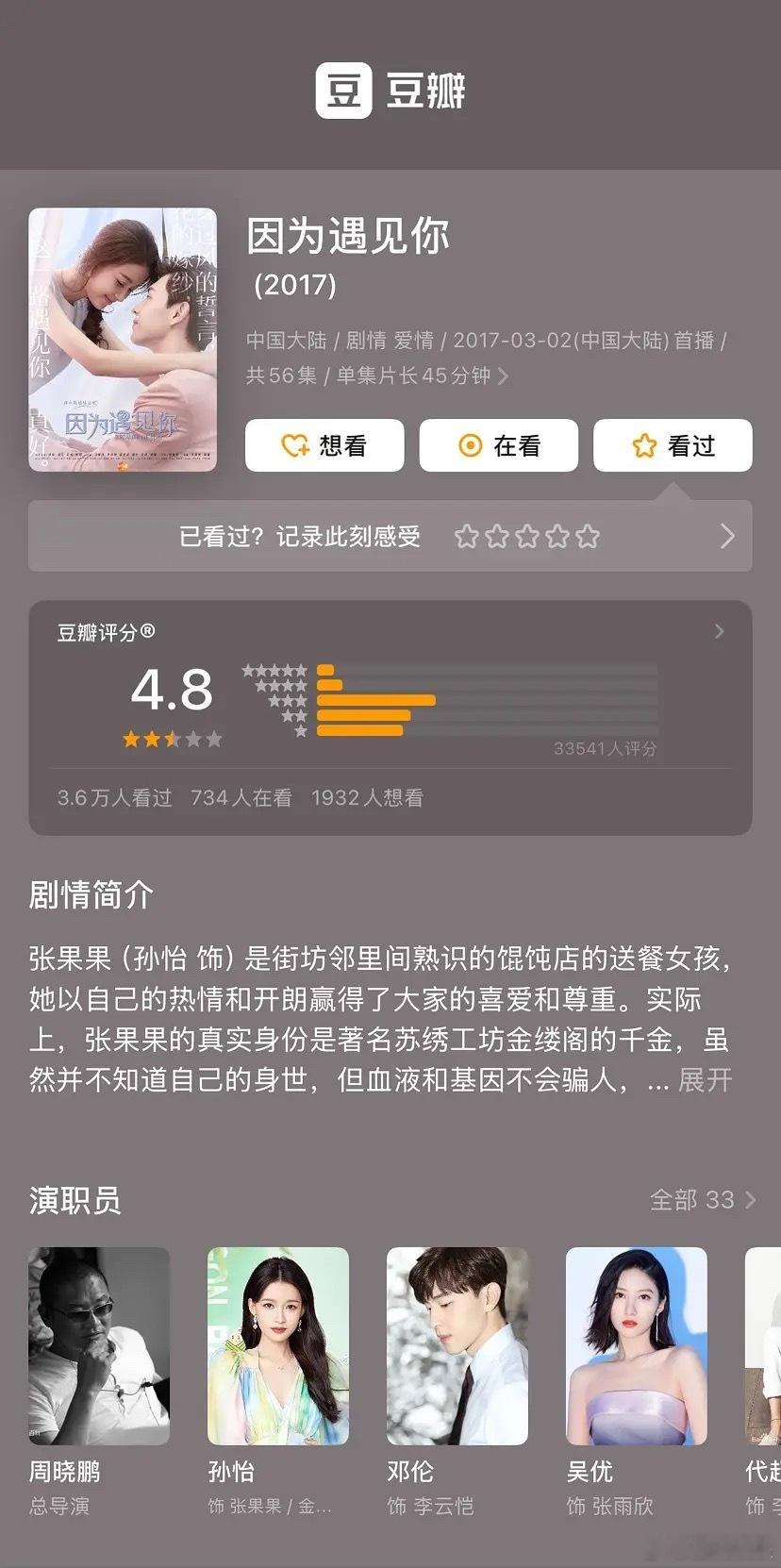The image size is (781, 1568).
Task: Click the first empty rating star
Action: coord(465,536)
